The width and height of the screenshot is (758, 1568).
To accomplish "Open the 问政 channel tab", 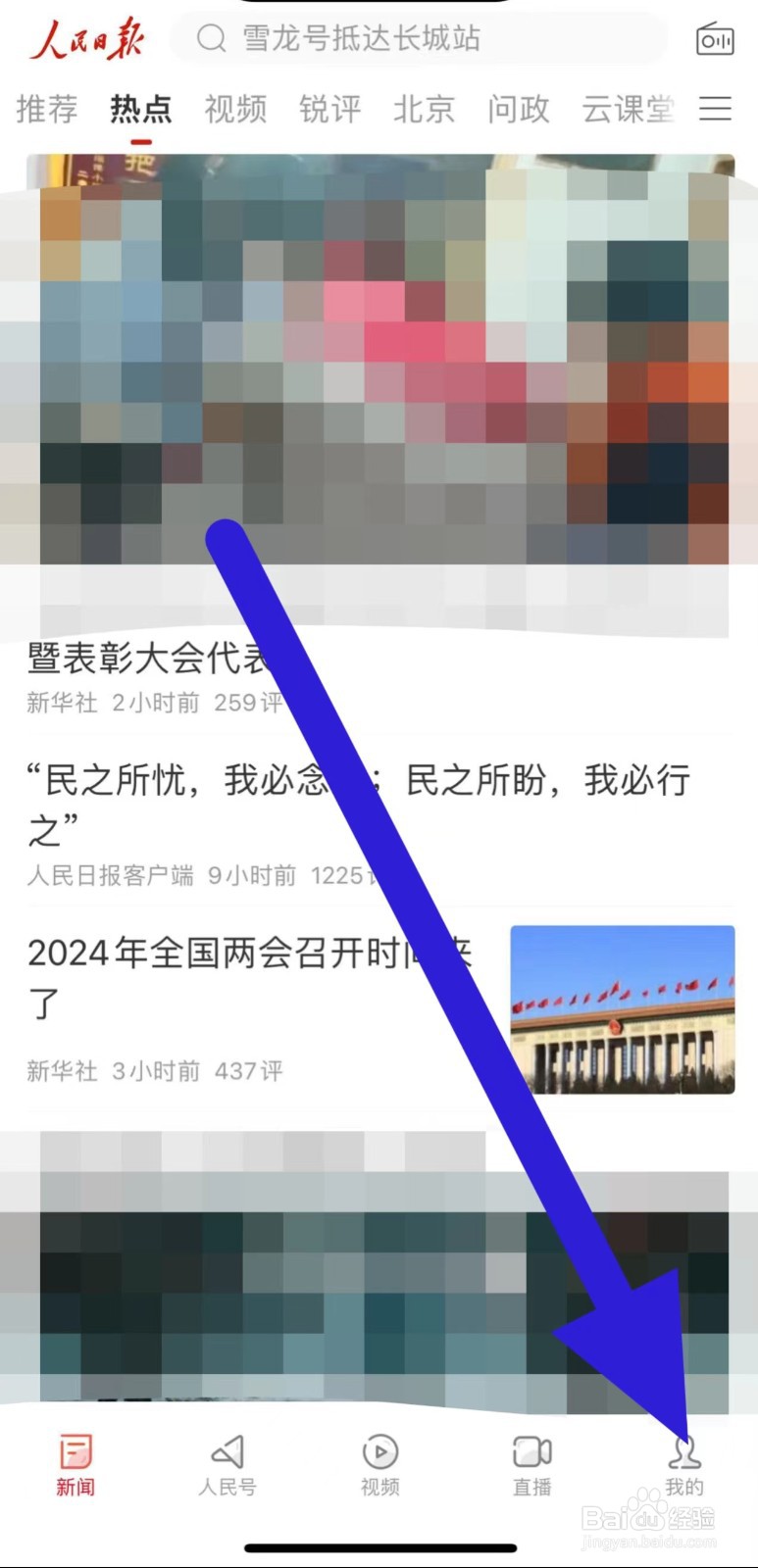I will pyautogui.click(x=517, y=109).
